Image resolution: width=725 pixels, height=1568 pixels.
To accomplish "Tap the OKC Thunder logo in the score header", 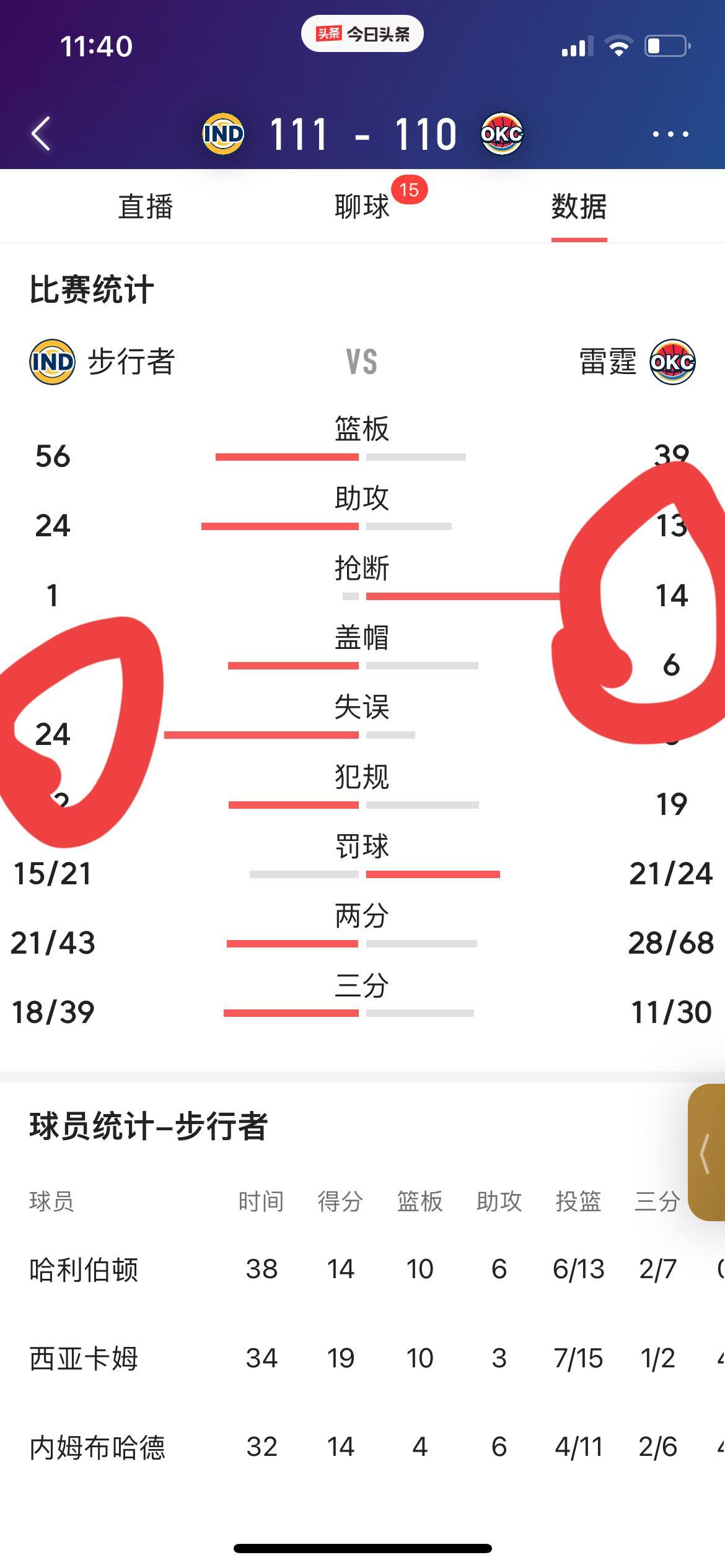I will pos(501,132).
